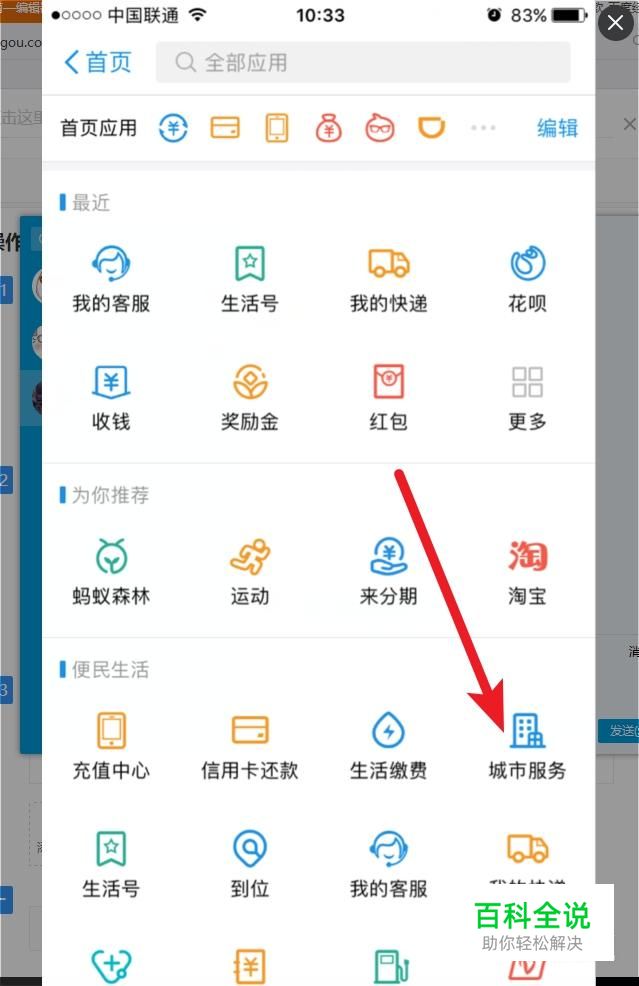The width and height of the screenshot is (639, 986).
Task: Tap 更多 in the 最近 section
Action: [527, 397]
